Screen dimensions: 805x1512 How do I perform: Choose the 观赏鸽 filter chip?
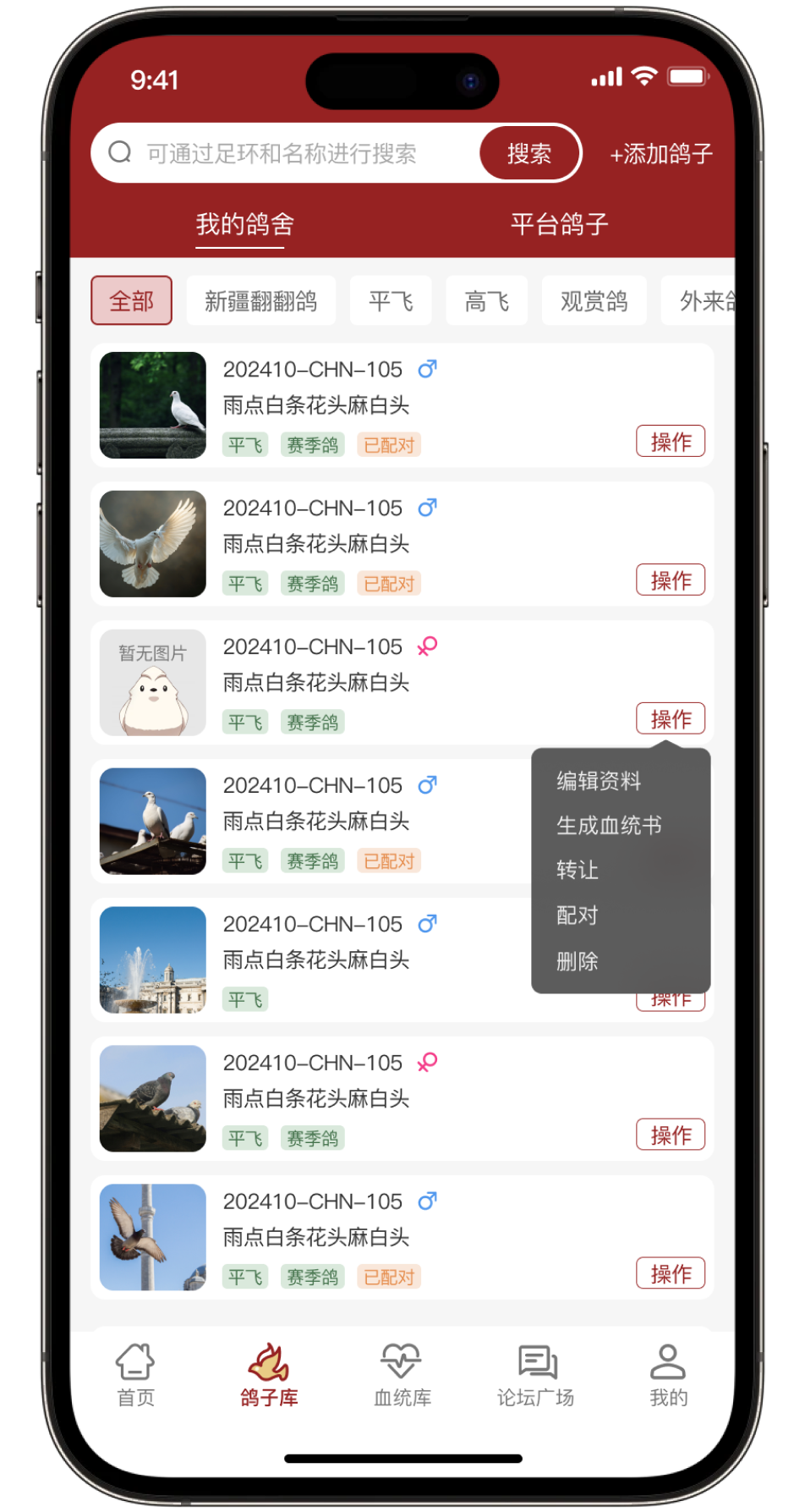(594, 300)
